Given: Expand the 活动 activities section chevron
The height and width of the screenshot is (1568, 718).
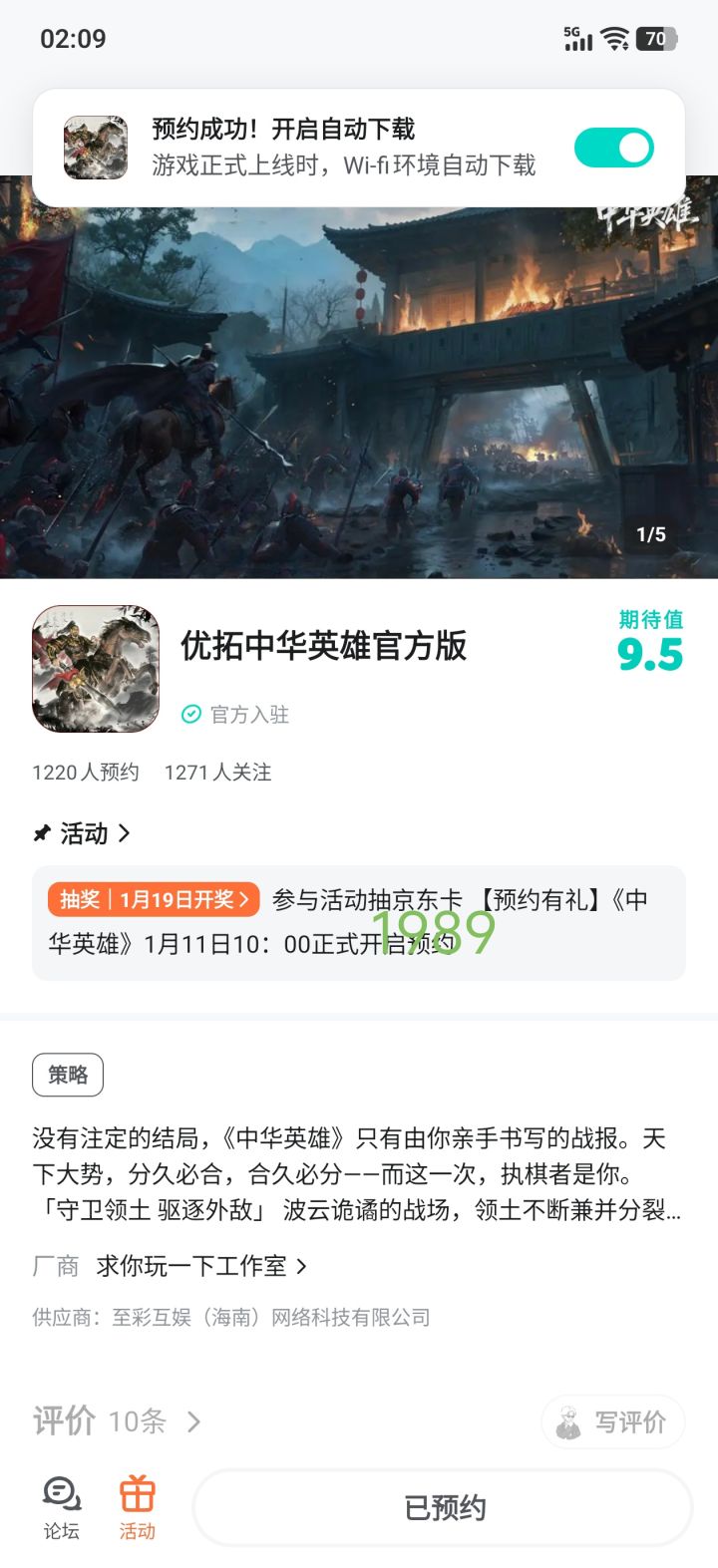Looking at the screenshot, I should pyautogui.click(x=126, y=833).
